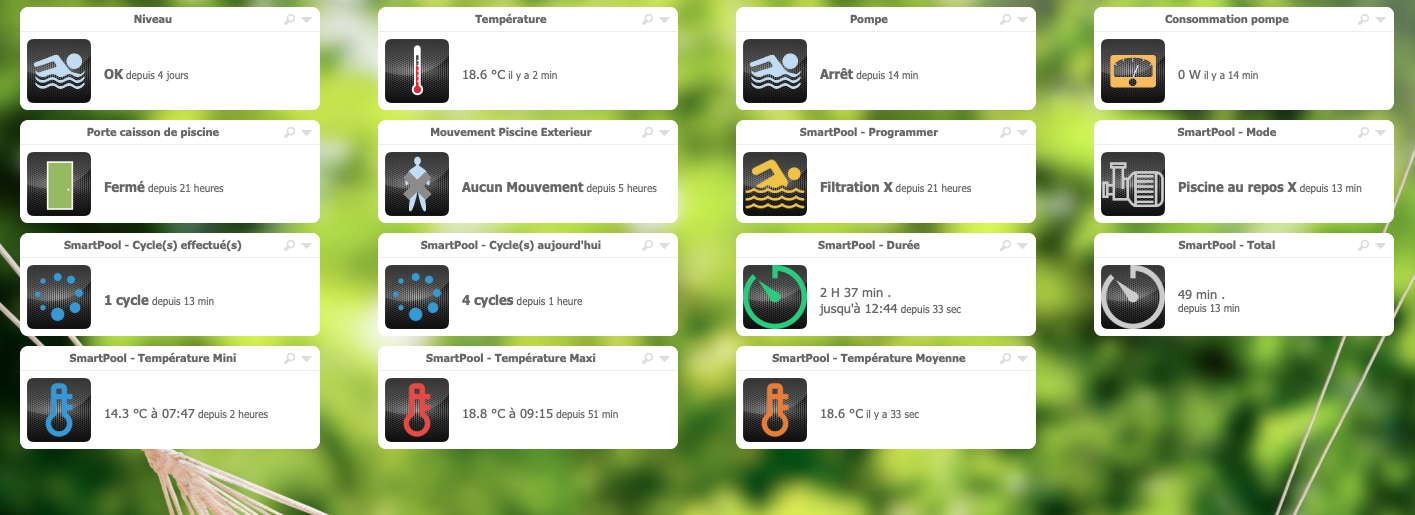Tap magnifier on SmartPool - Cycle(s) effectué(s)
Screen dimensions: 1415x515
tap(290, 245)
